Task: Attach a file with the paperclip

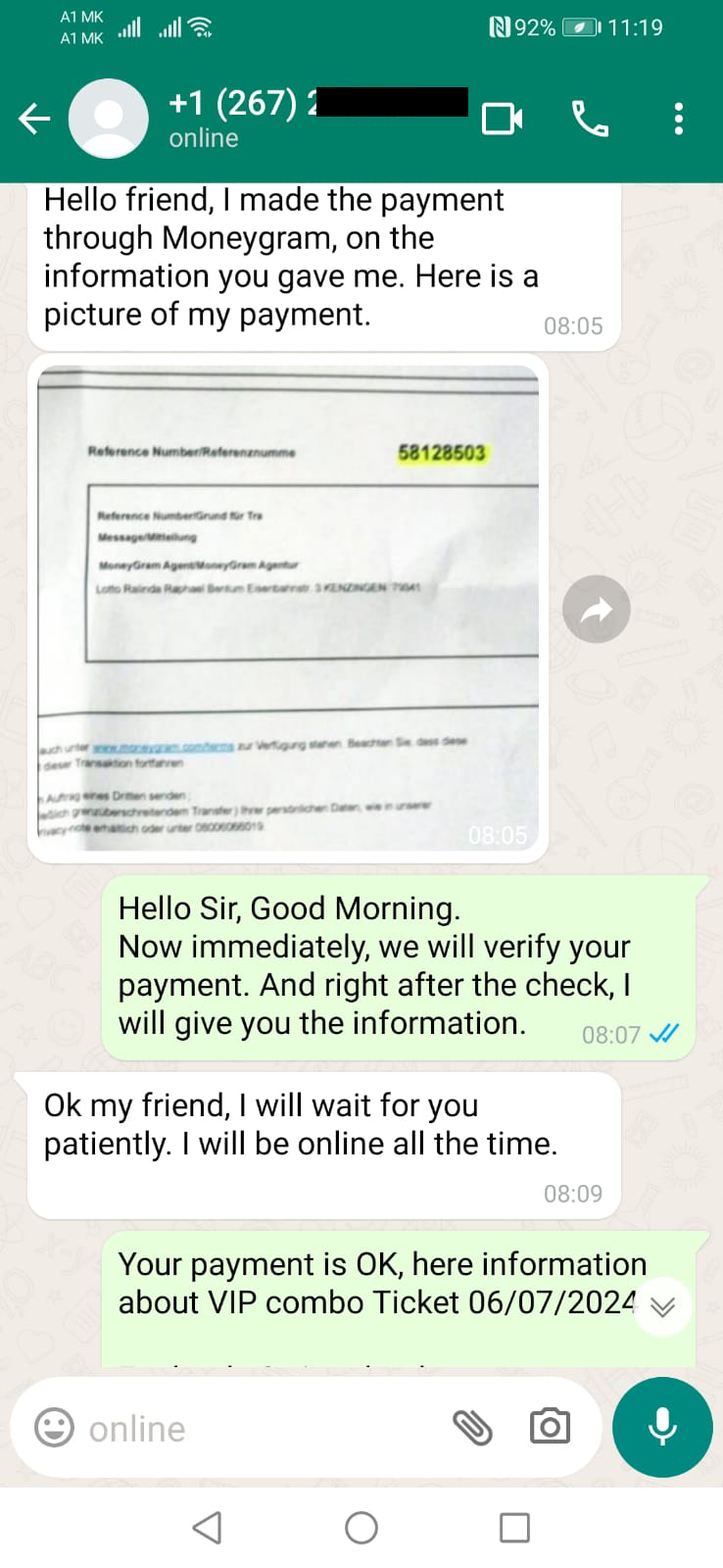Action: coord(472,1428)
